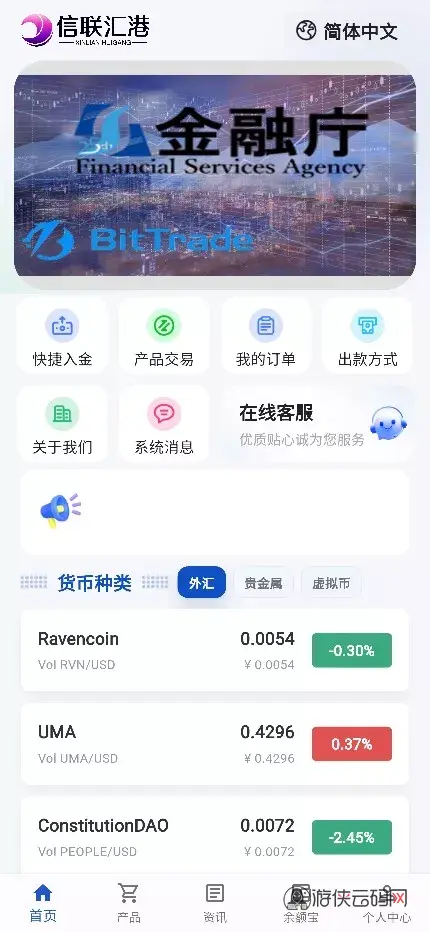View 我的订单 my orders

click(x=265, y=336)
